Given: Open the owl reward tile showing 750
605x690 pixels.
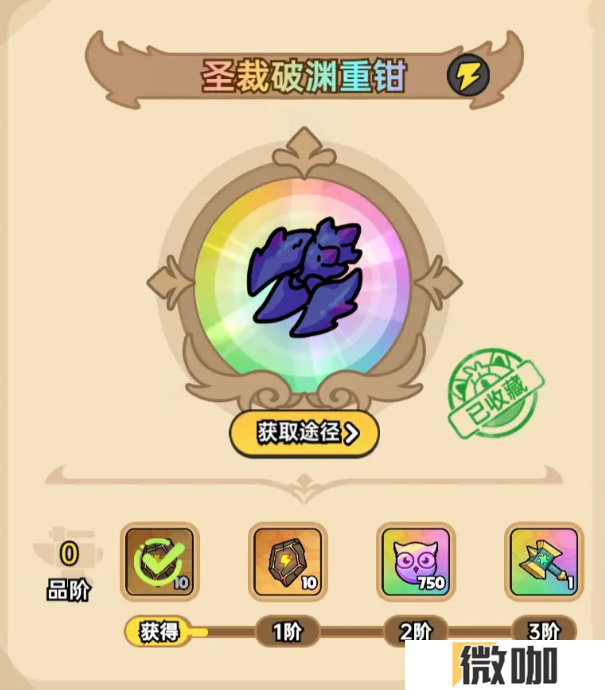Looking at the screenshot, I should point(415,560).
